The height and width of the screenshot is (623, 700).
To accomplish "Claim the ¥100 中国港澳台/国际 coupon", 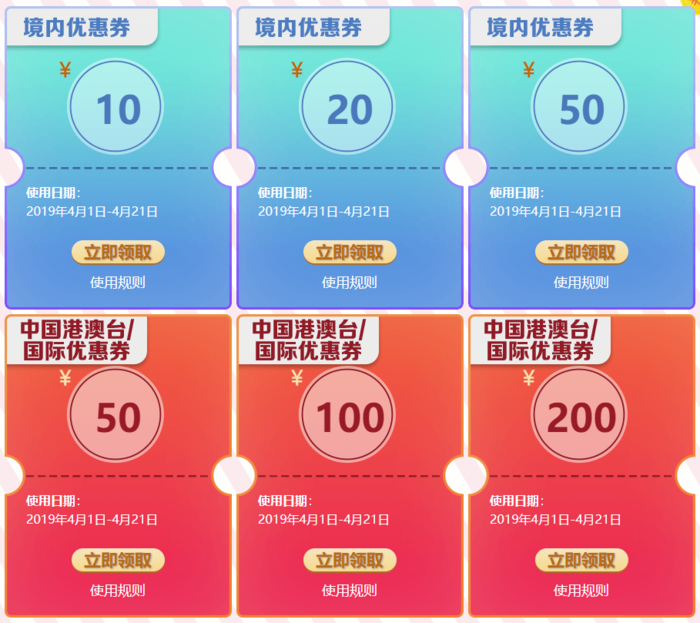I will [x=350, y=561].
